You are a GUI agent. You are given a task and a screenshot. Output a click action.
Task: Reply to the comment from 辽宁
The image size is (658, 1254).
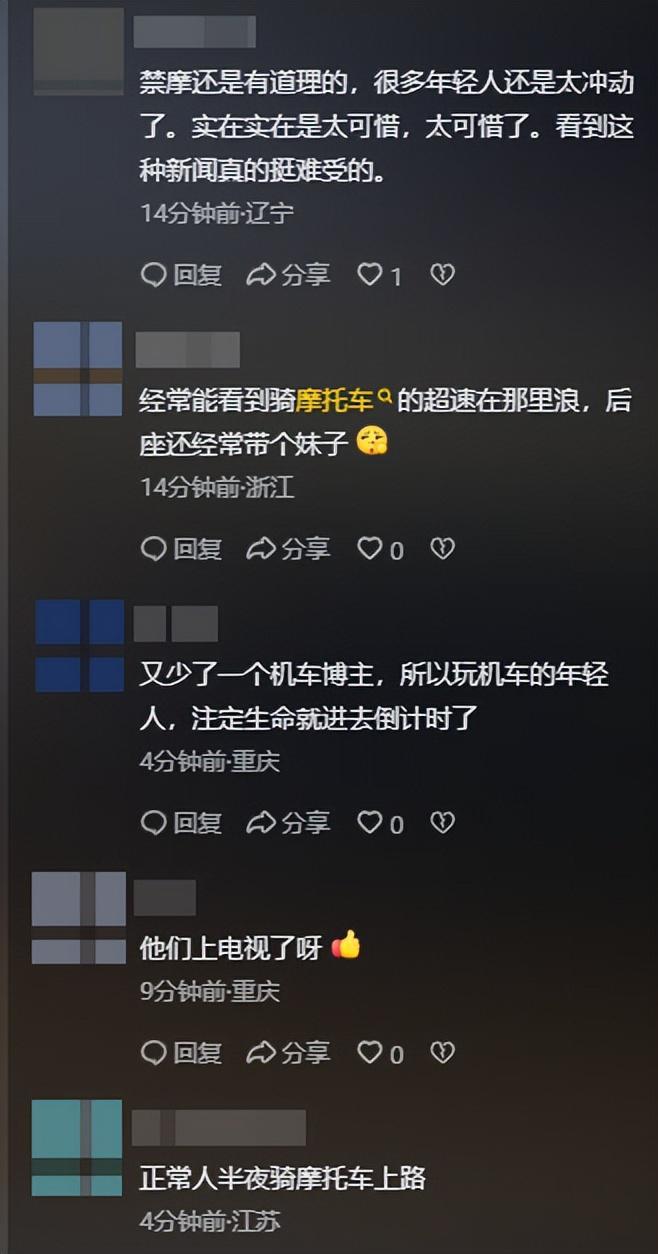(181, 275)
